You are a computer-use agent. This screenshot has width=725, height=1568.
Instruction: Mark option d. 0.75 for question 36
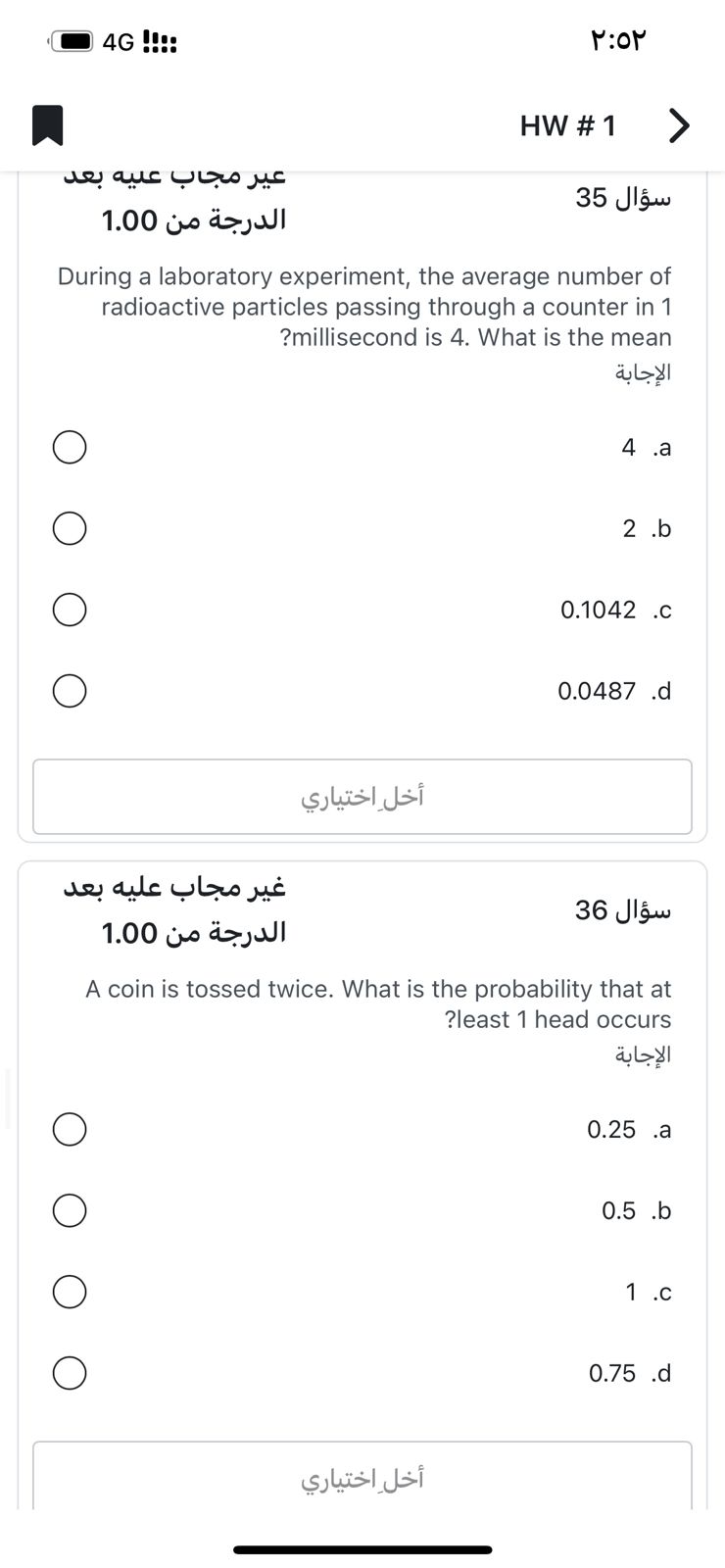coord(69,1373)
